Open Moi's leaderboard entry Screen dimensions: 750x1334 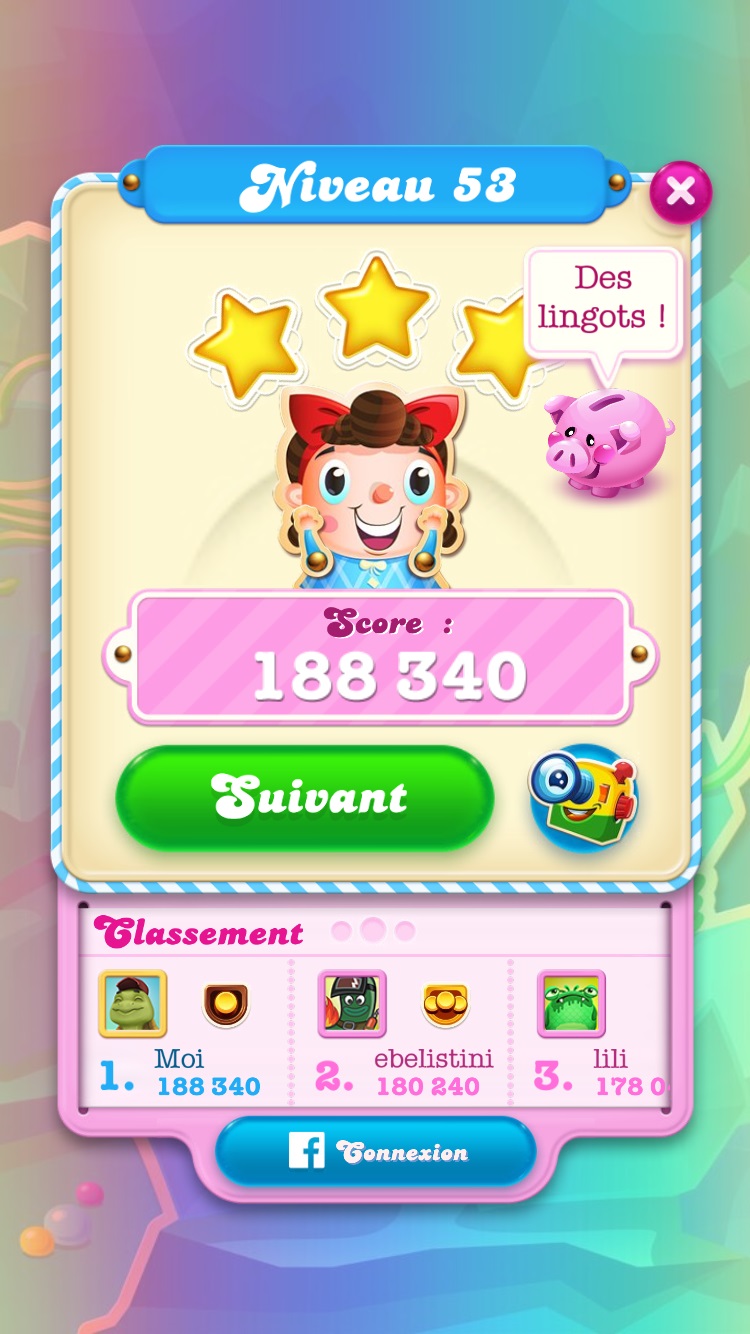[x=180, y=1037]
